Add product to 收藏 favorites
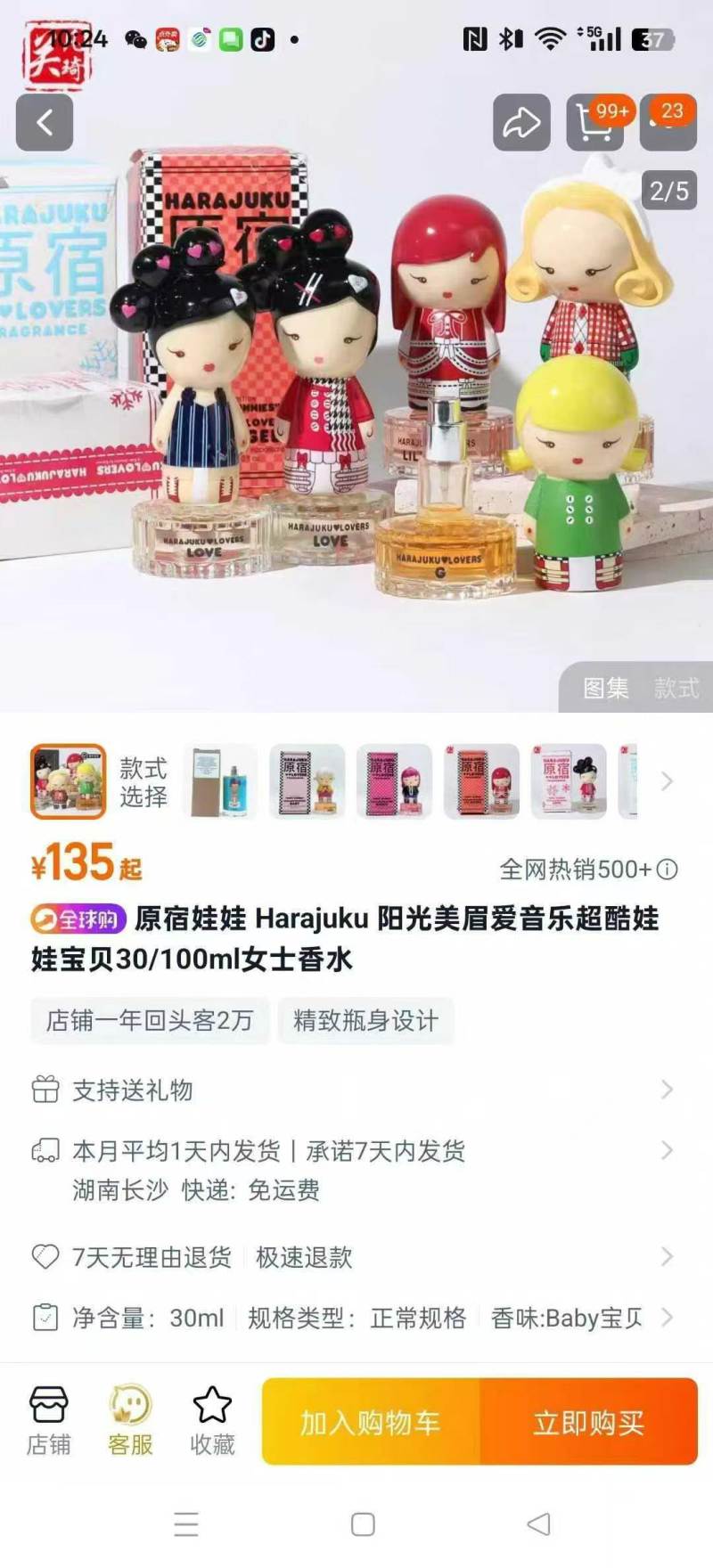The height and width of the screenshot is (1568, 713). pos(212,1421)
